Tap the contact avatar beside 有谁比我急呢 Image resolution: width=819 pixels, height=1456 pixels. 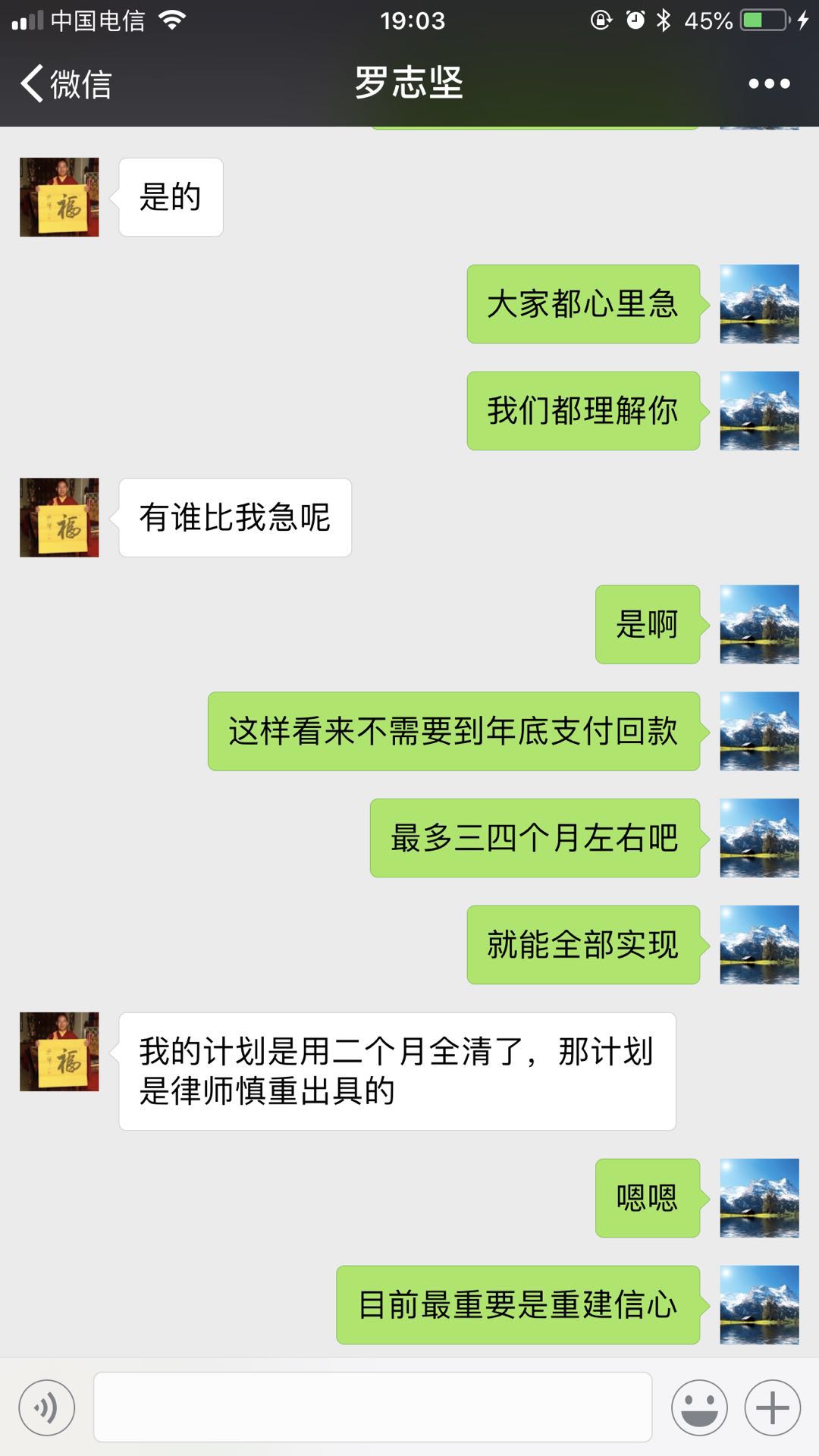point(59,517)
